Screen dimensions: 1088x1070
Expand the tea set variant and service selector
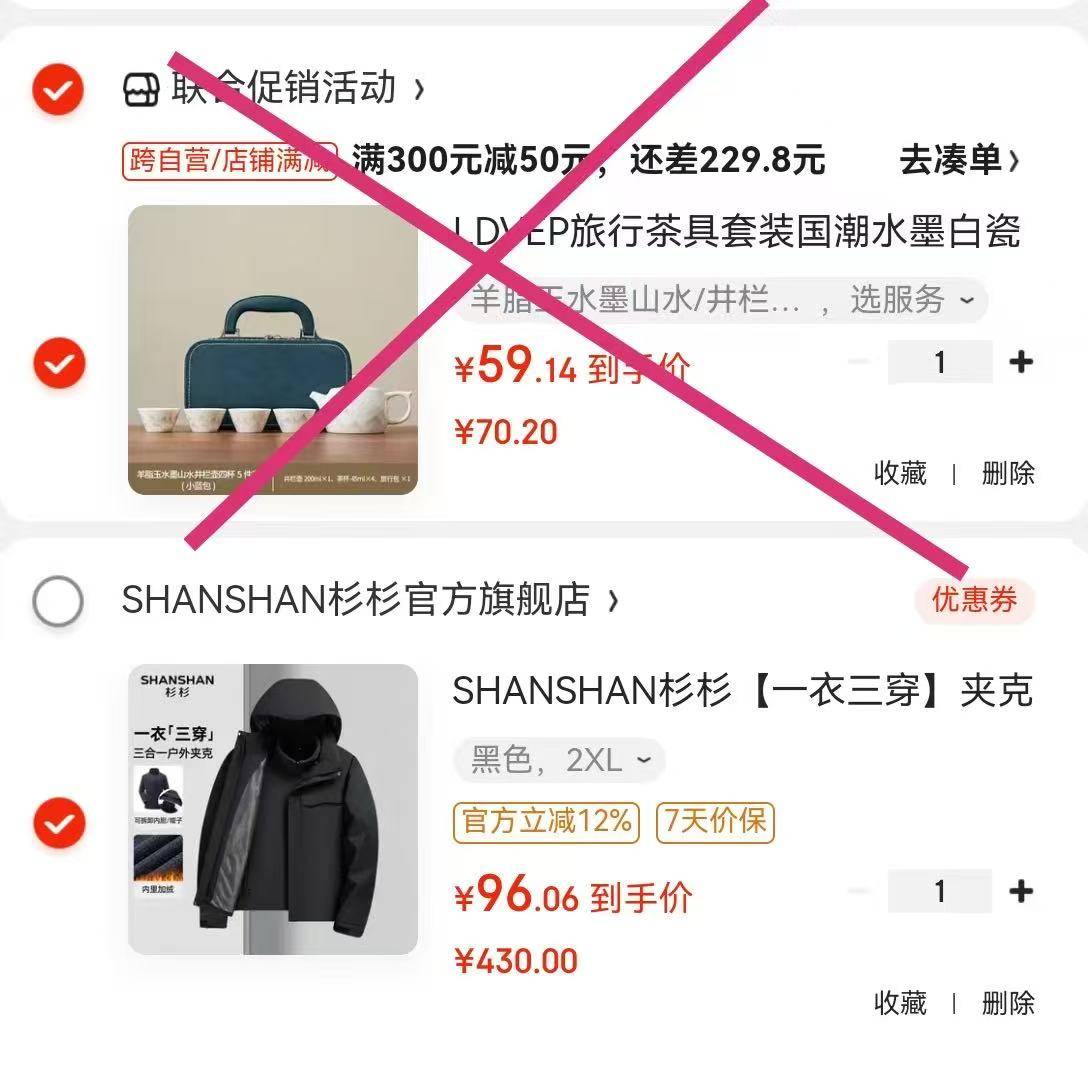(721, 300)
